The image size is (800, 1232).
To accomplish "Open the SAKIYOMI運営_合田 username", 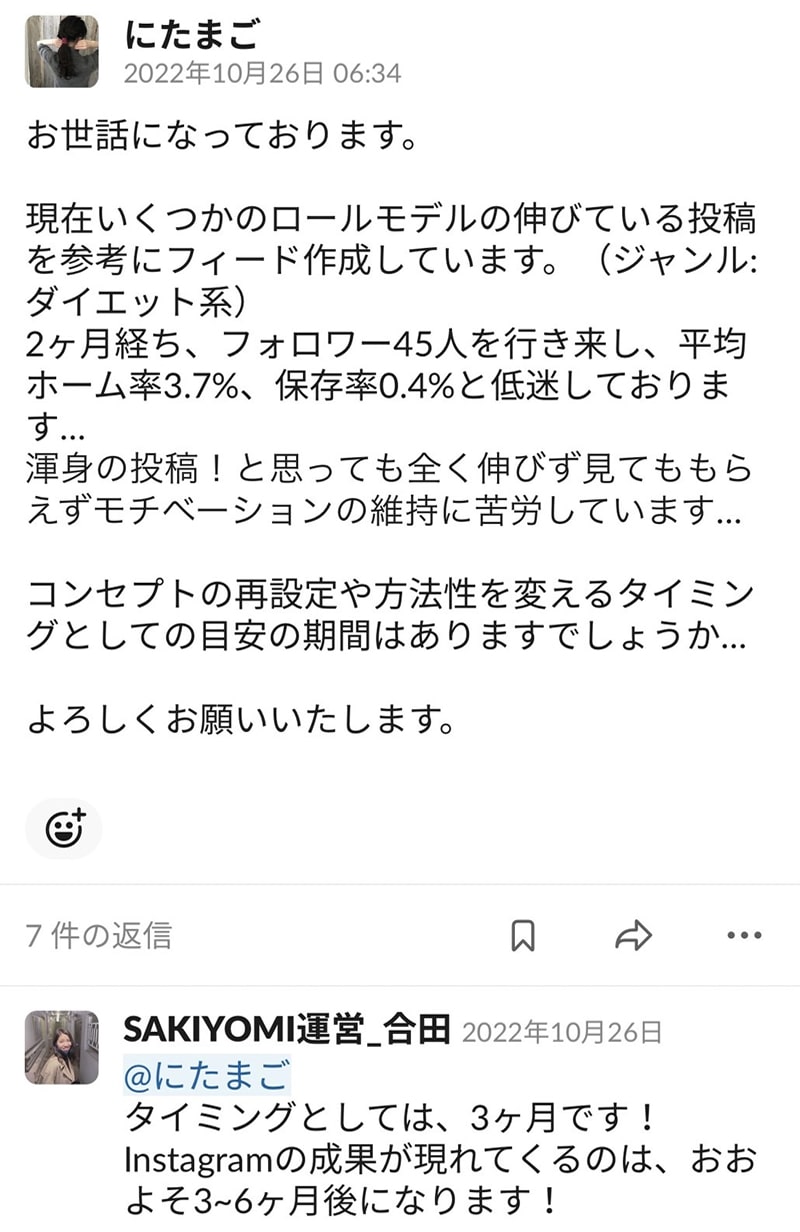I will point(286,1030).
